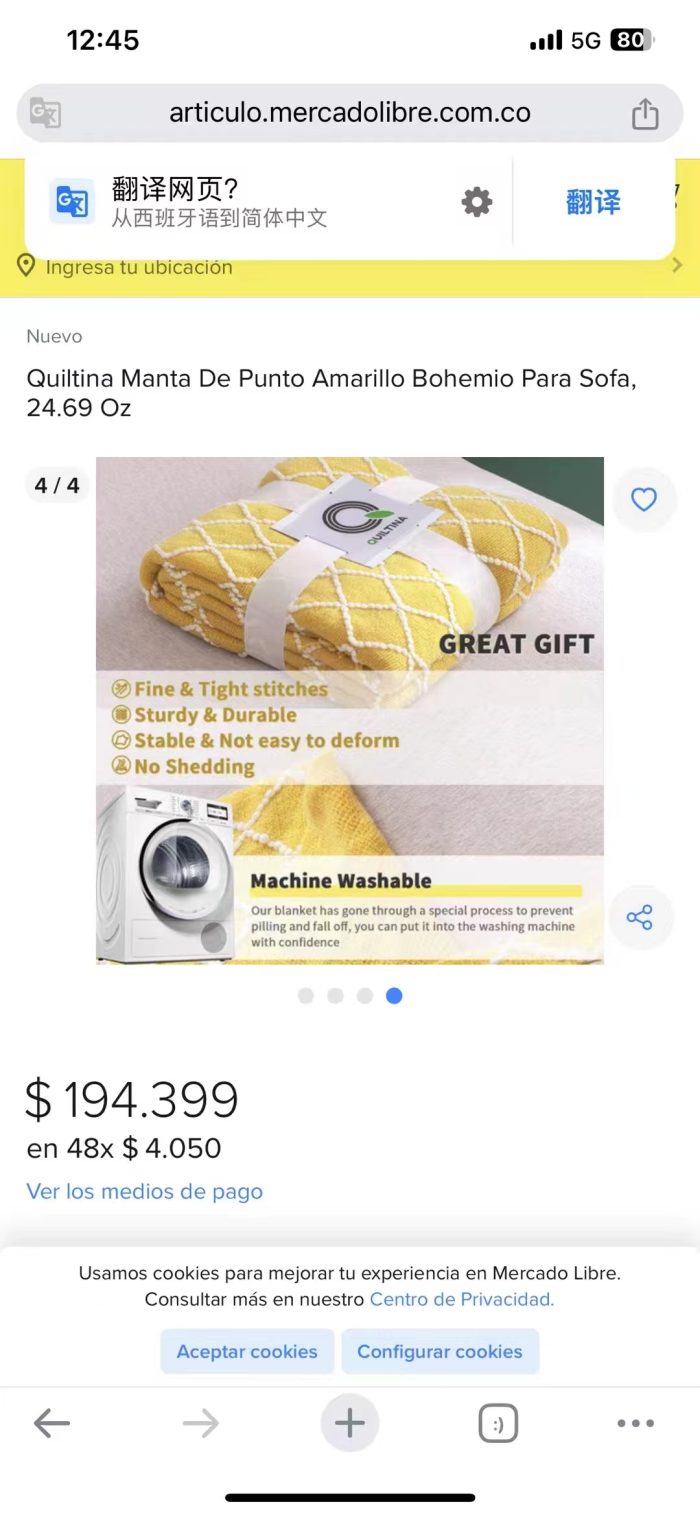The height and width of the screenshot is (1515, 700).
Task: Open translation settings gear
Action: [x=477, y=203]
